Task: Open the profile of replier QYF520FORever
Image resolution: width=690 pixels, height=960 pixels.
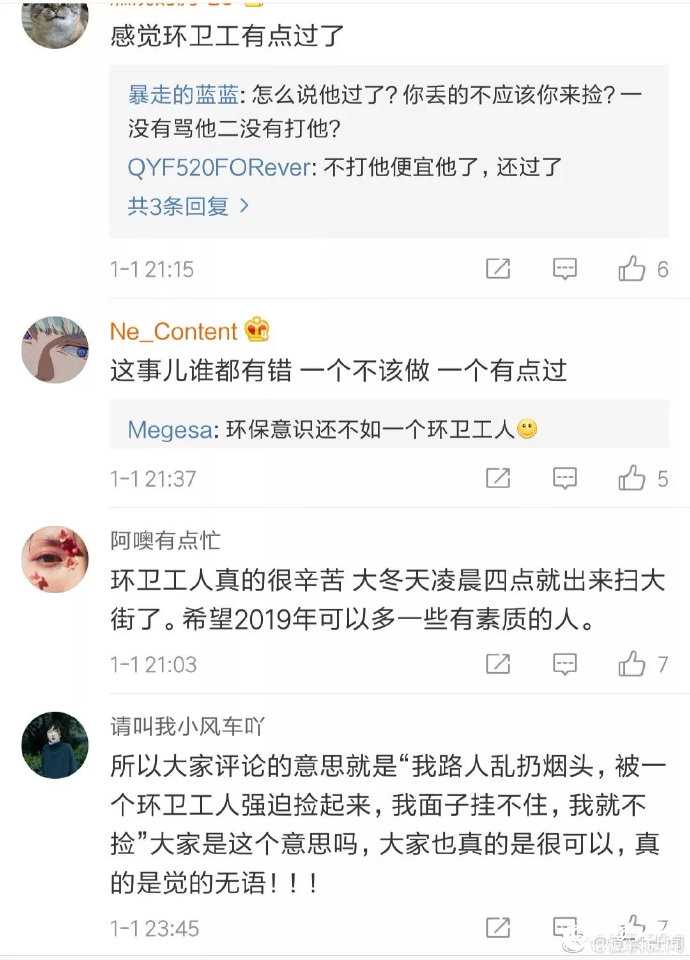Action: [219, 167]
